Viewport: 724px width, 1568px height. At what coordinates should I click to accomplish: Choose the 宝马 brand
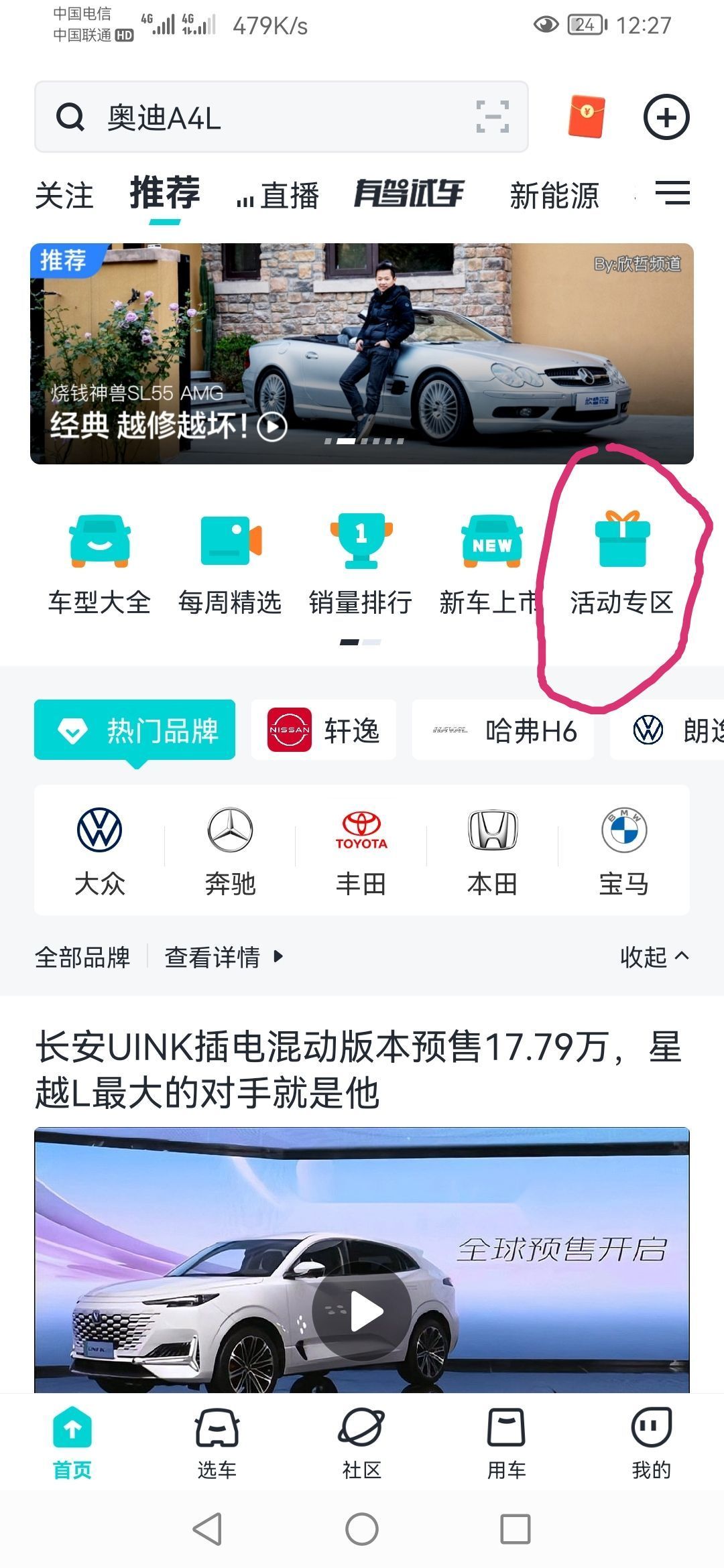click(x=623, y=850)
